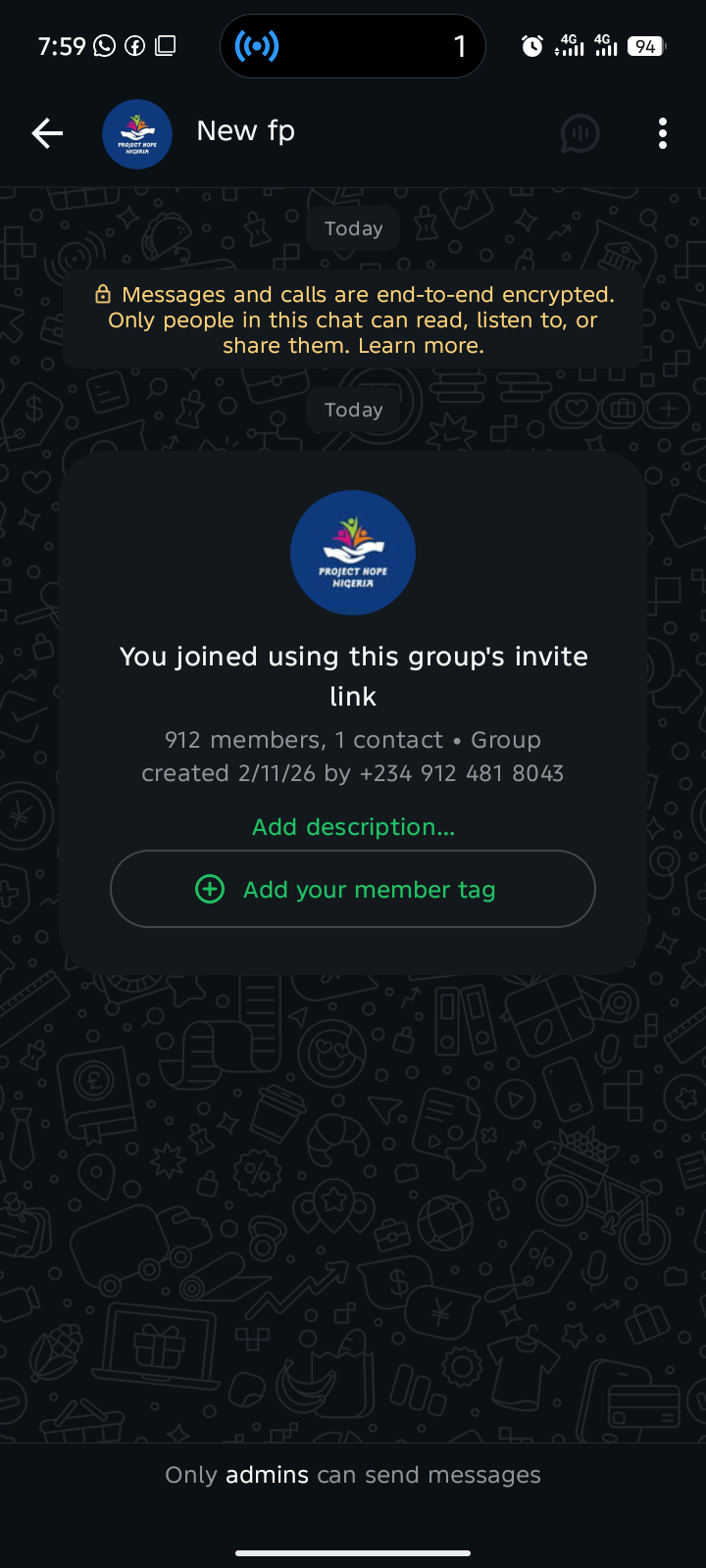Viewport: 706px width, 1568px height.
Task: Add your member tag
Action: point(353,889)
